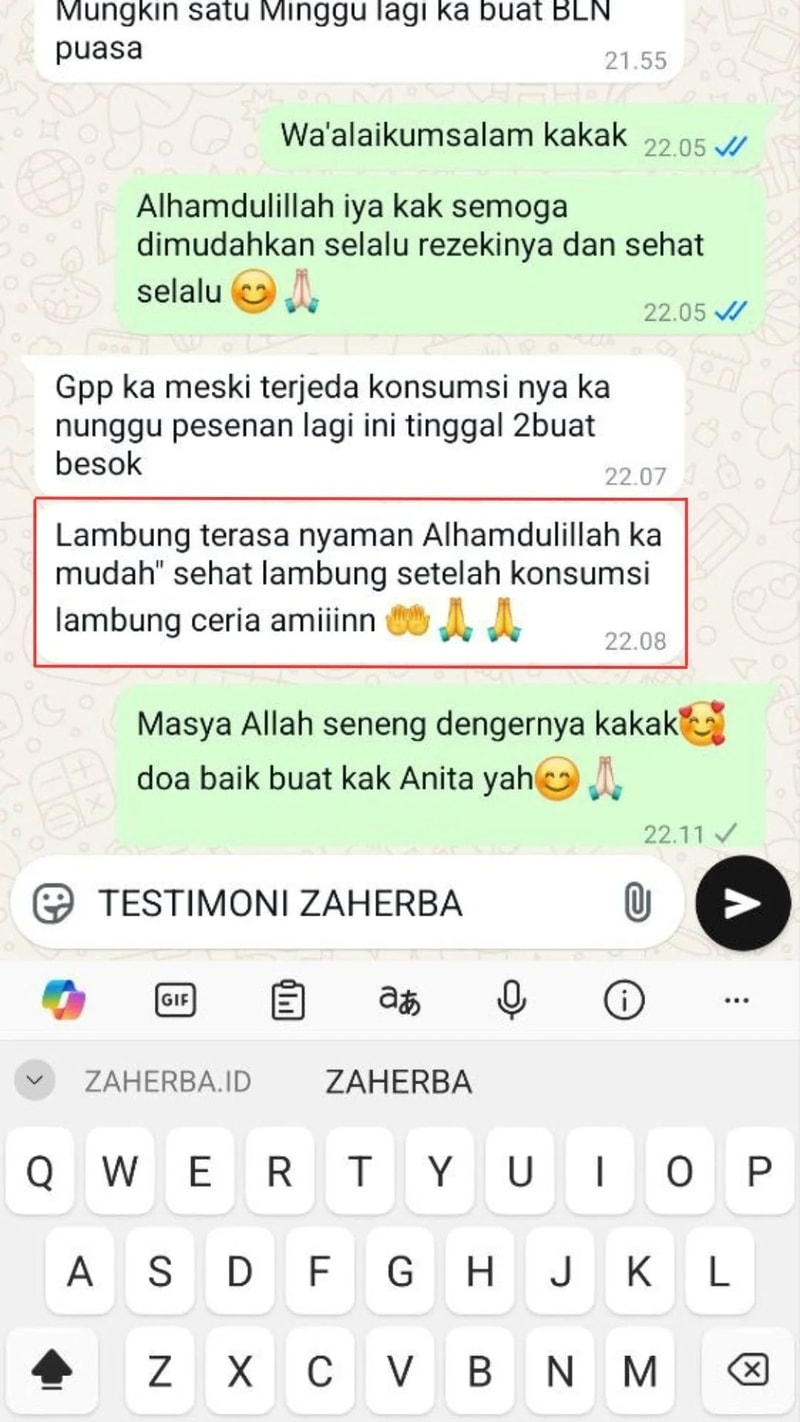Open more keyboard toolbar options

point(736,999)
